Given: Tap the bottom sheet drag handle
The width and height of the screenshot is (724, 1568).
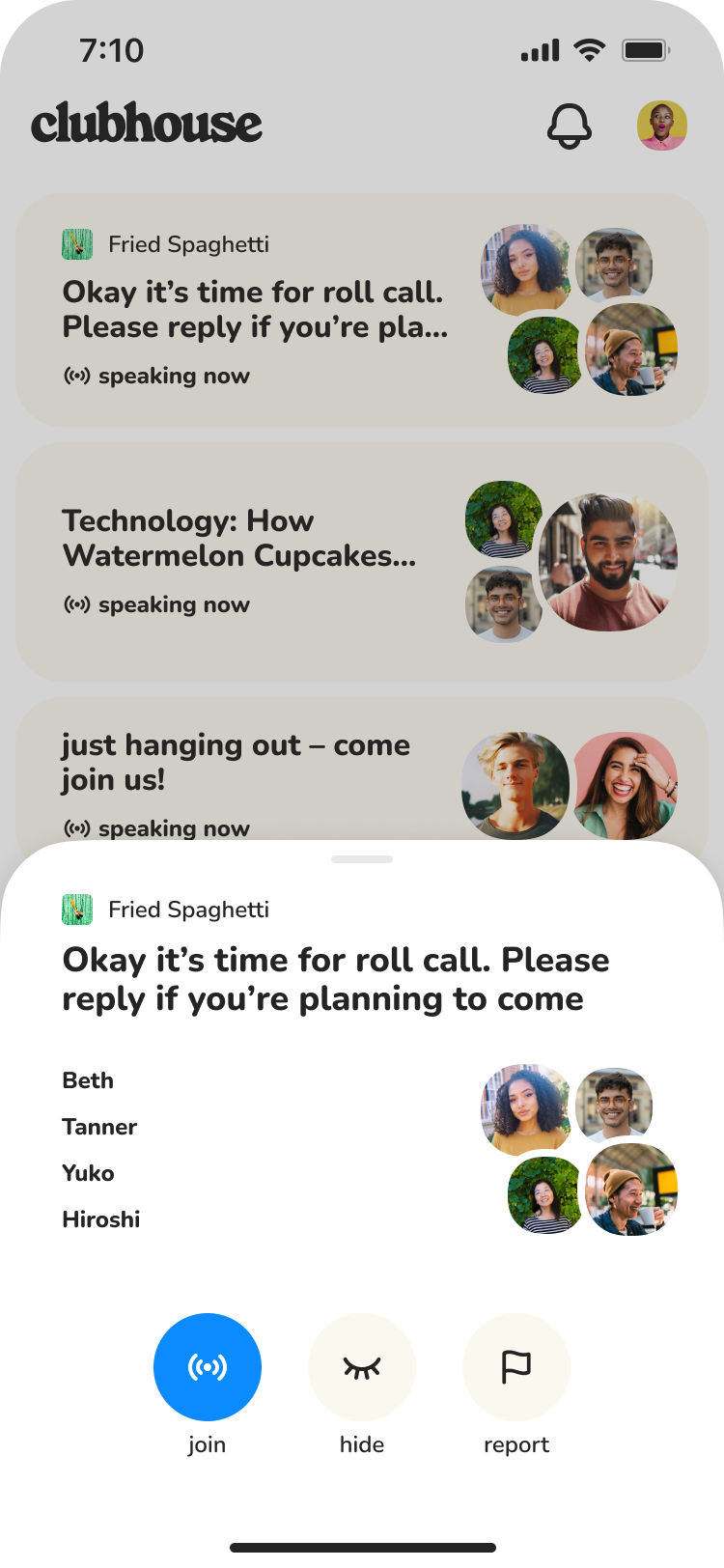Looking at the screenshot, I should click(x=361, y=858).
